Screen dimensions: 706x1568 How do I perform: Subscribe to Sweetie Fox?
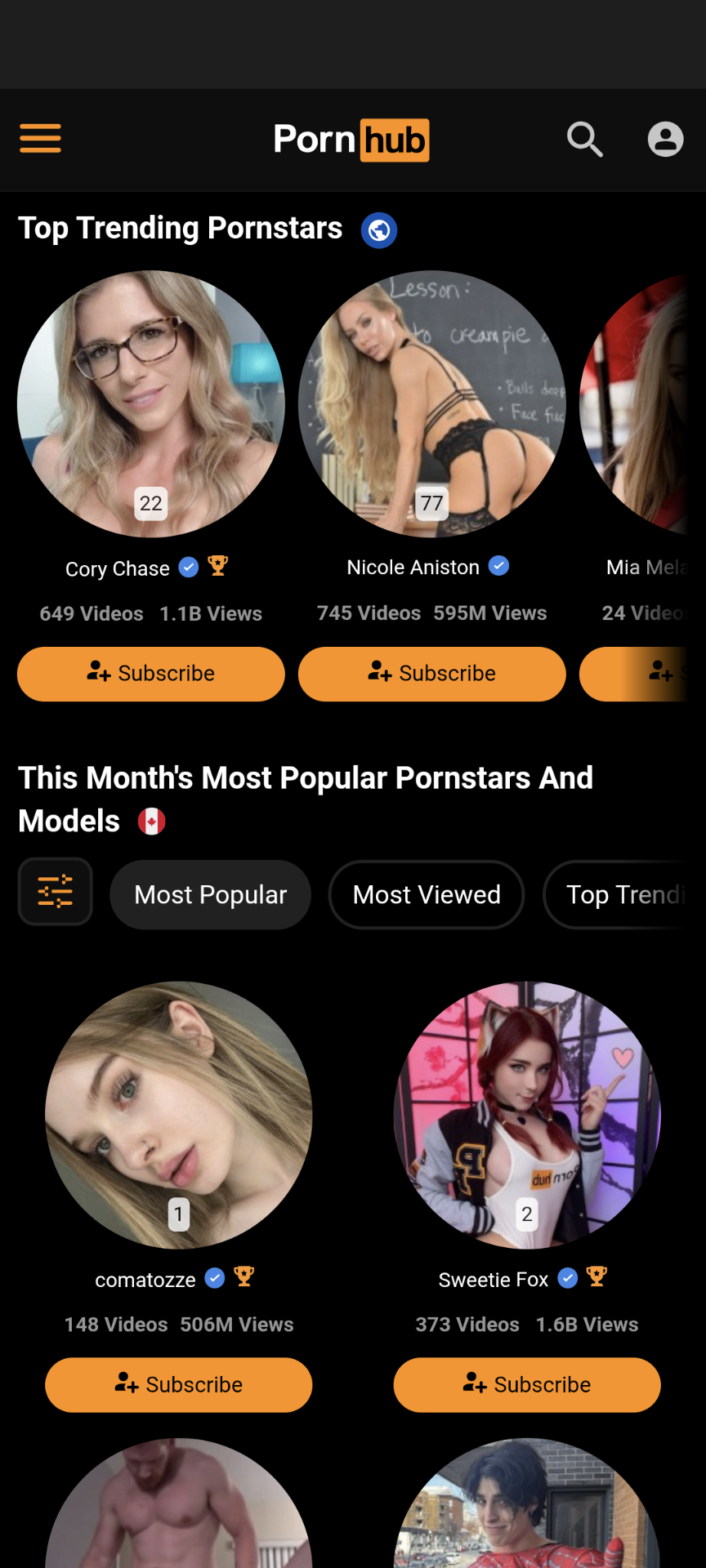click(x=527, y=1385)
